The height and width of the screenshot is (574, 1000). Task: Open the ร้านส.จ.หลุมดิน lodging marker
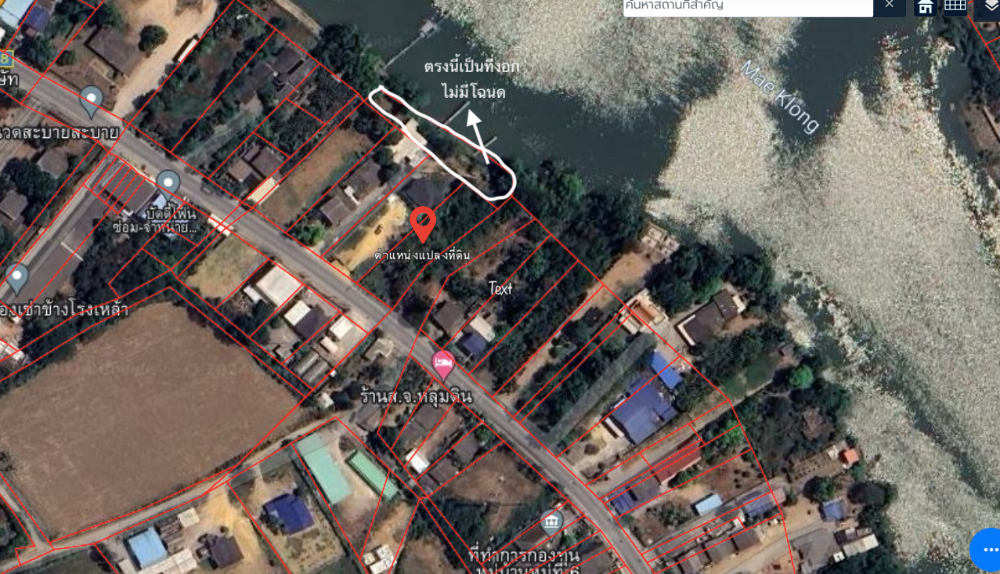coord(443,362)
